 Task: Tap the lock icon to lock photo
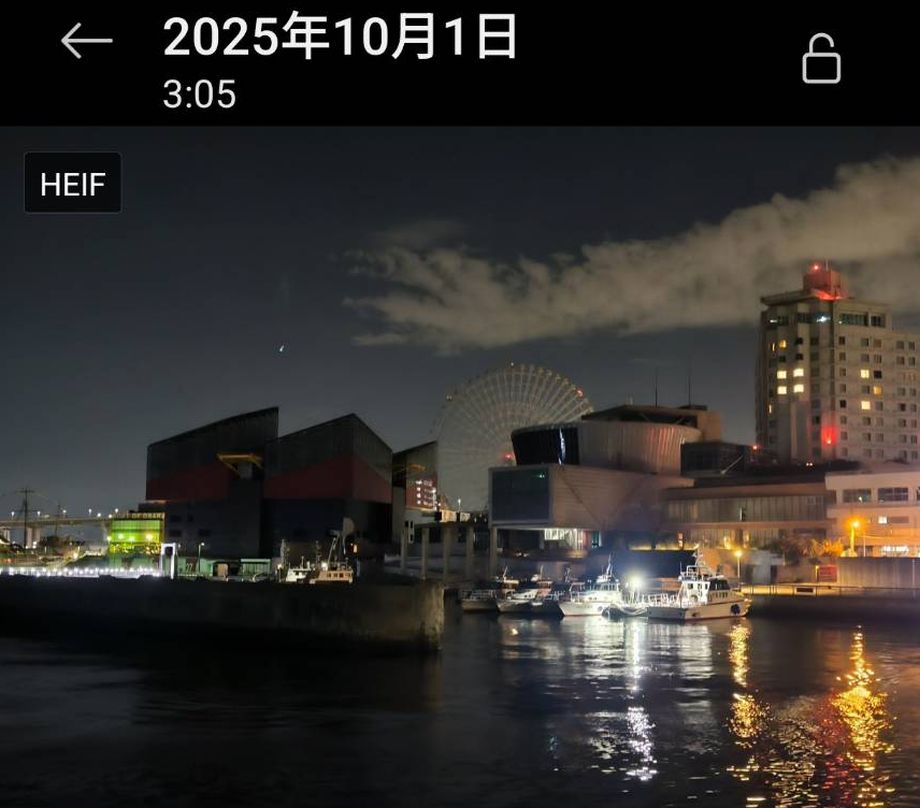tap(821, 59)
